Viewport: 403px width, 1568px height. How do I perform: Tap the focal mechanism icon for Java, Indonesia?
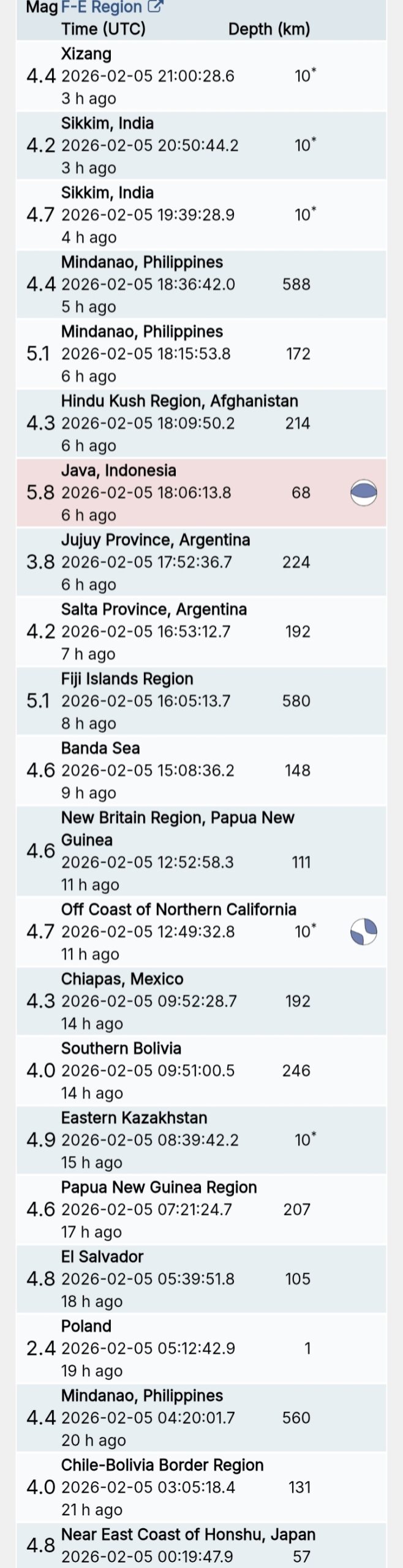tap(363, 492)
